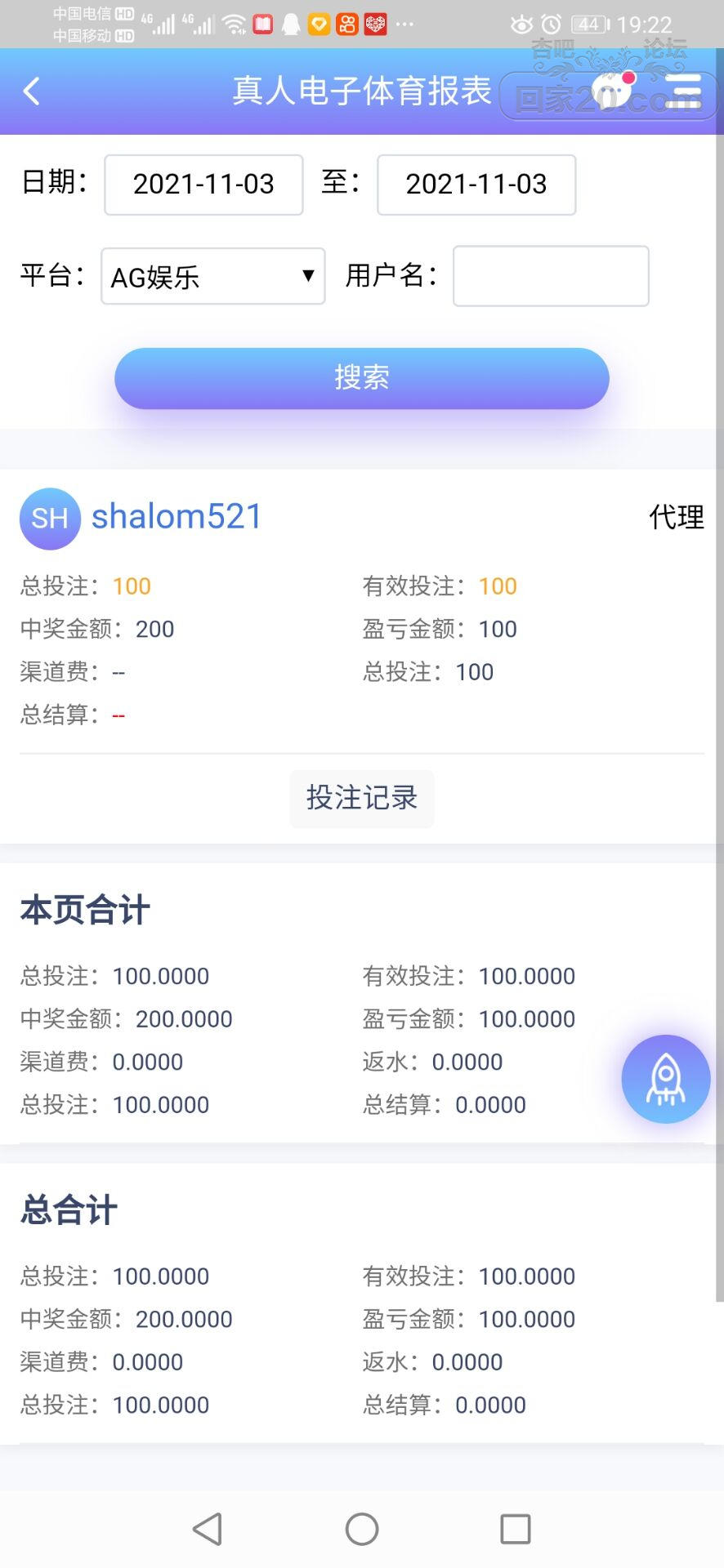Viewport: 724px width, 1568px height.
Task: Open the hamburger menu
Action: [x=683, y=91]
